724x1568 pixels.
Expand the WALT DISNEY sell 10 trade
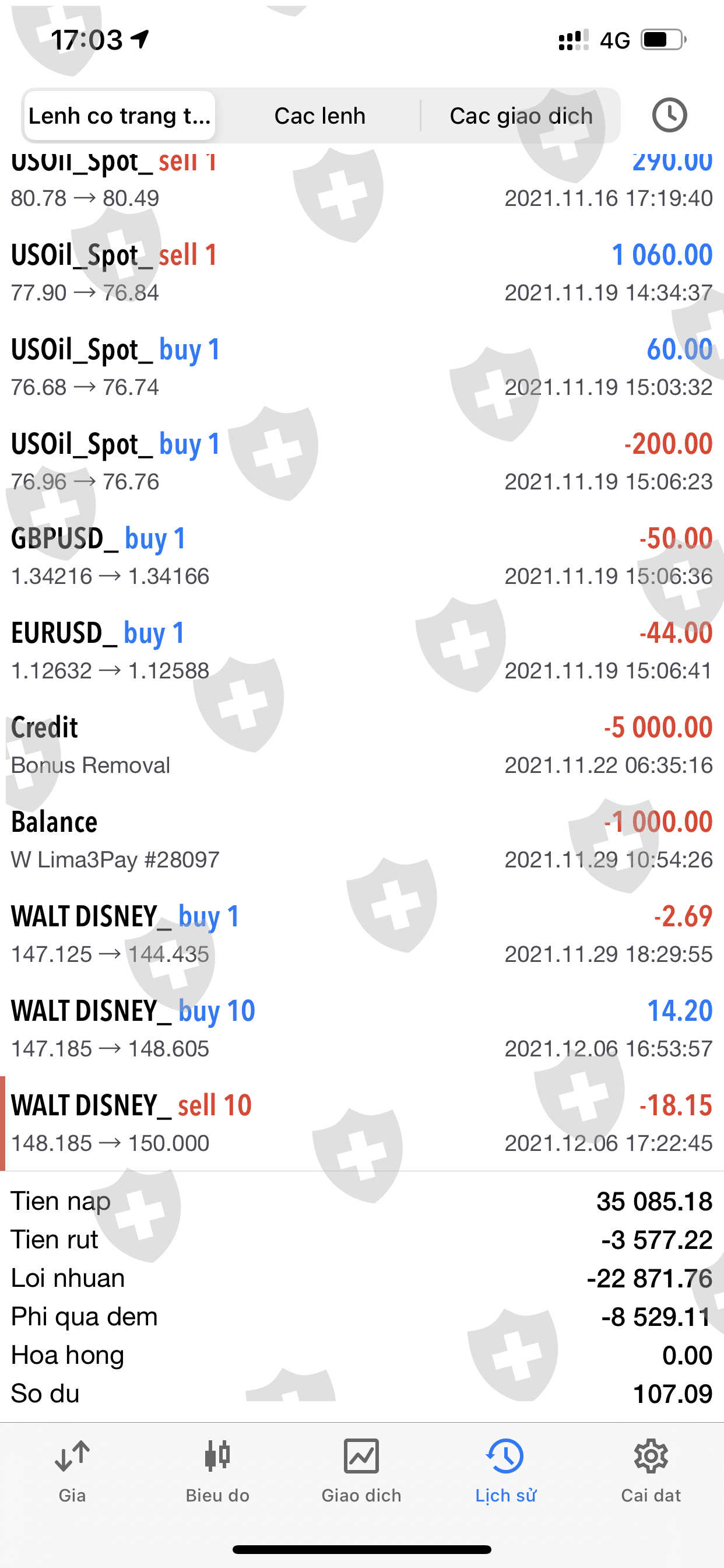[x=362, y=1123]
